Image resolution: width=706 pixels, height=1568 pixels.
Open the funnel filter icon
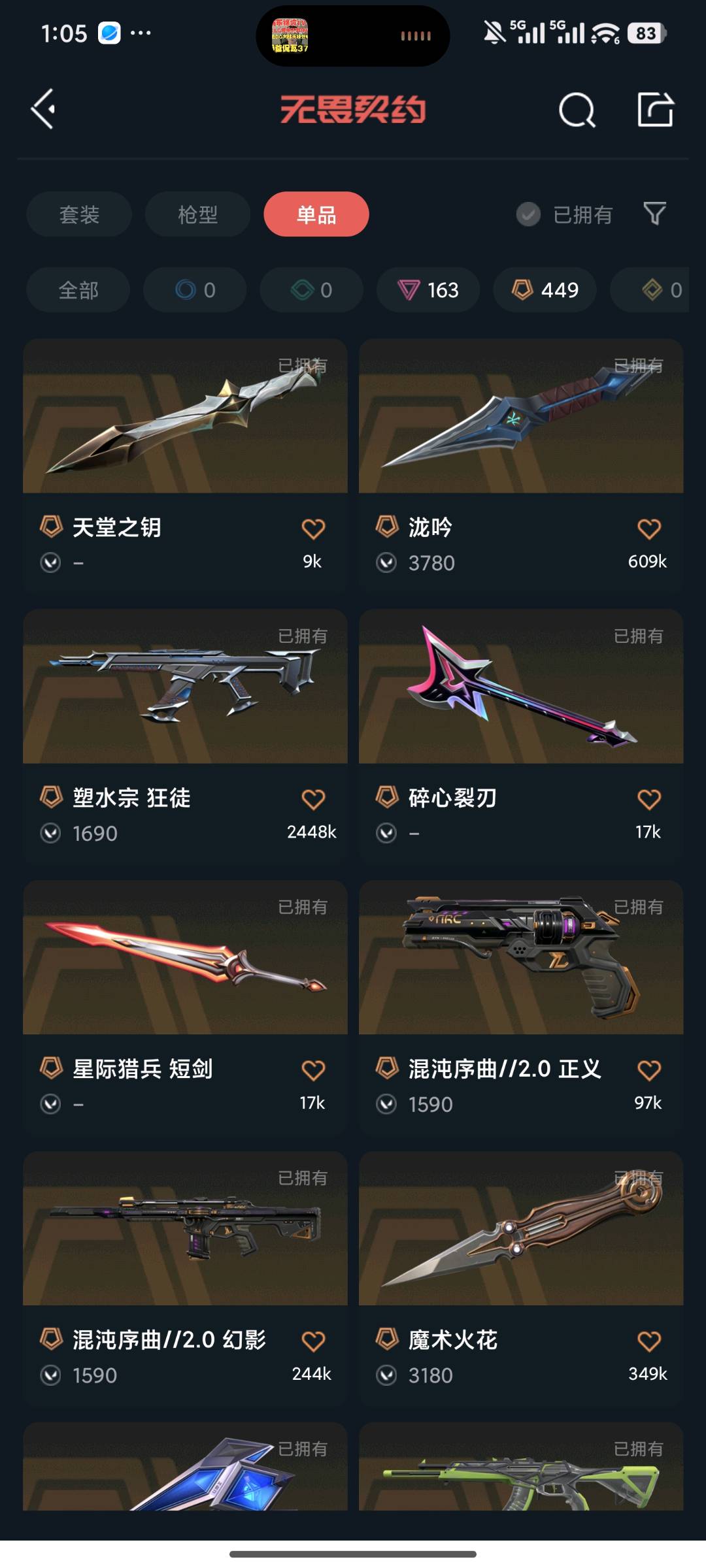(654, 214)
